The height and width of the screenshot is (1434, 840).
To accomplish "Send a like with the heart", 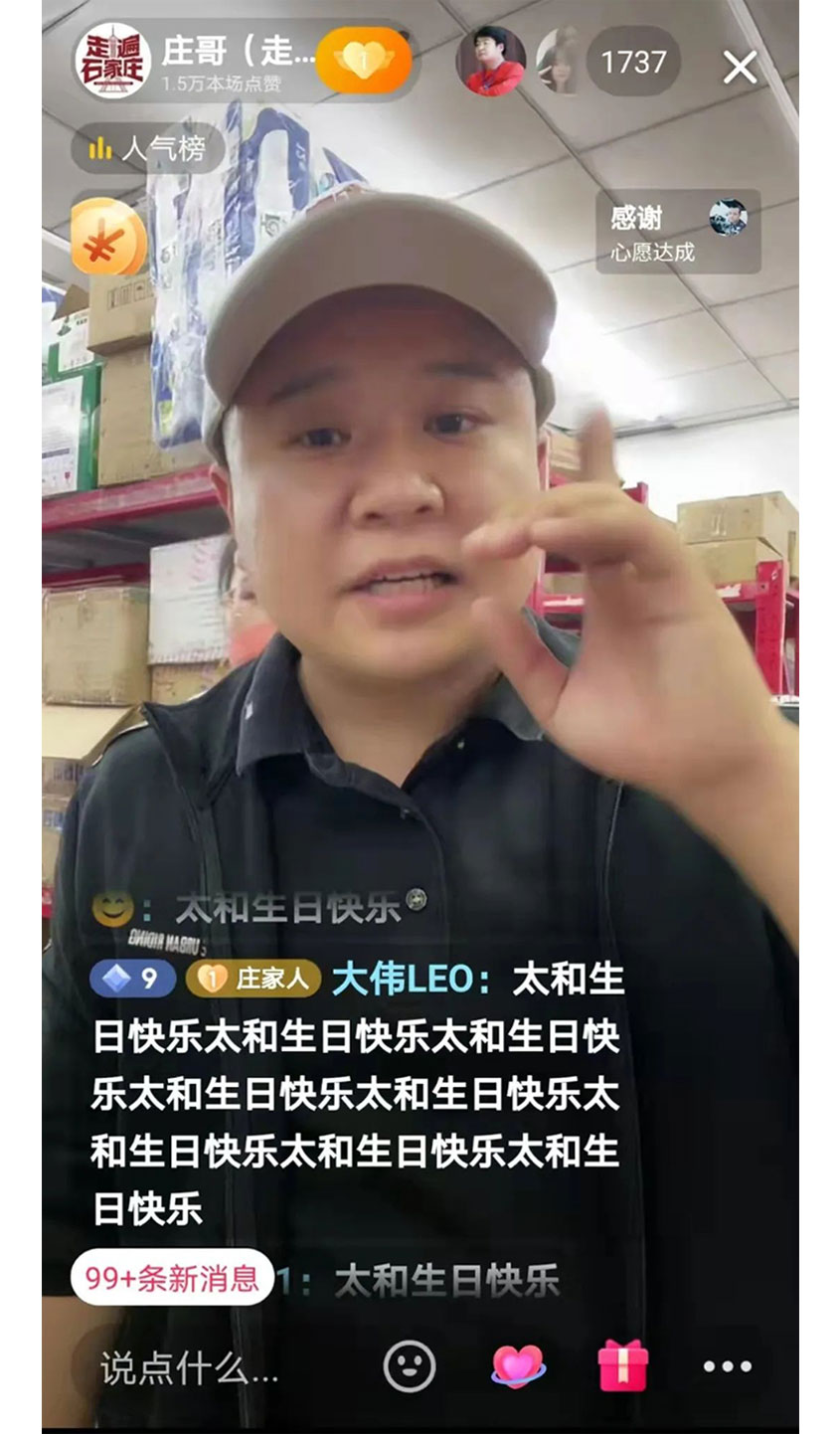I will pyautogui.click(x=518, y=1366).
